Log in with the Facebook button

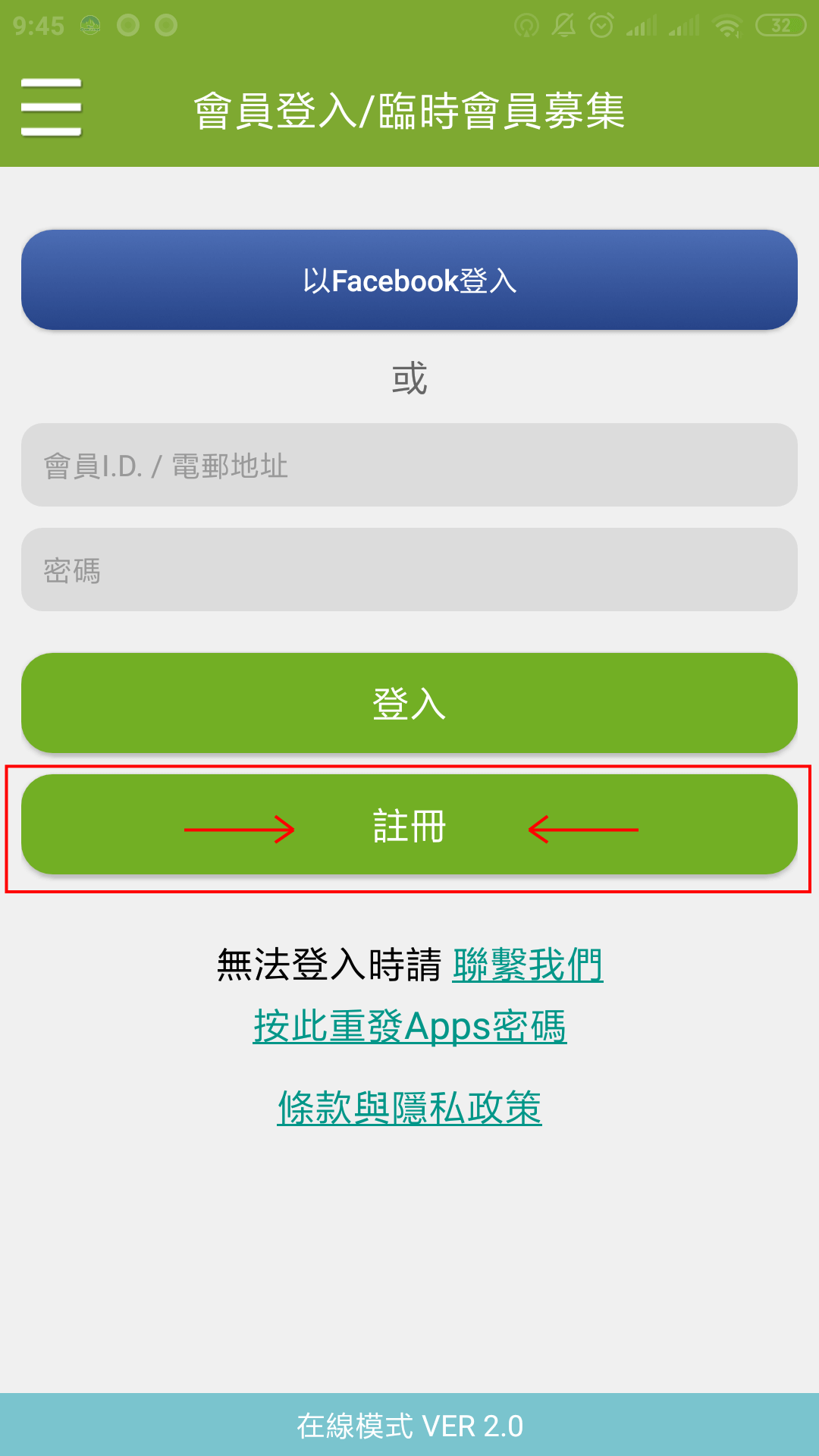point(409,280)
